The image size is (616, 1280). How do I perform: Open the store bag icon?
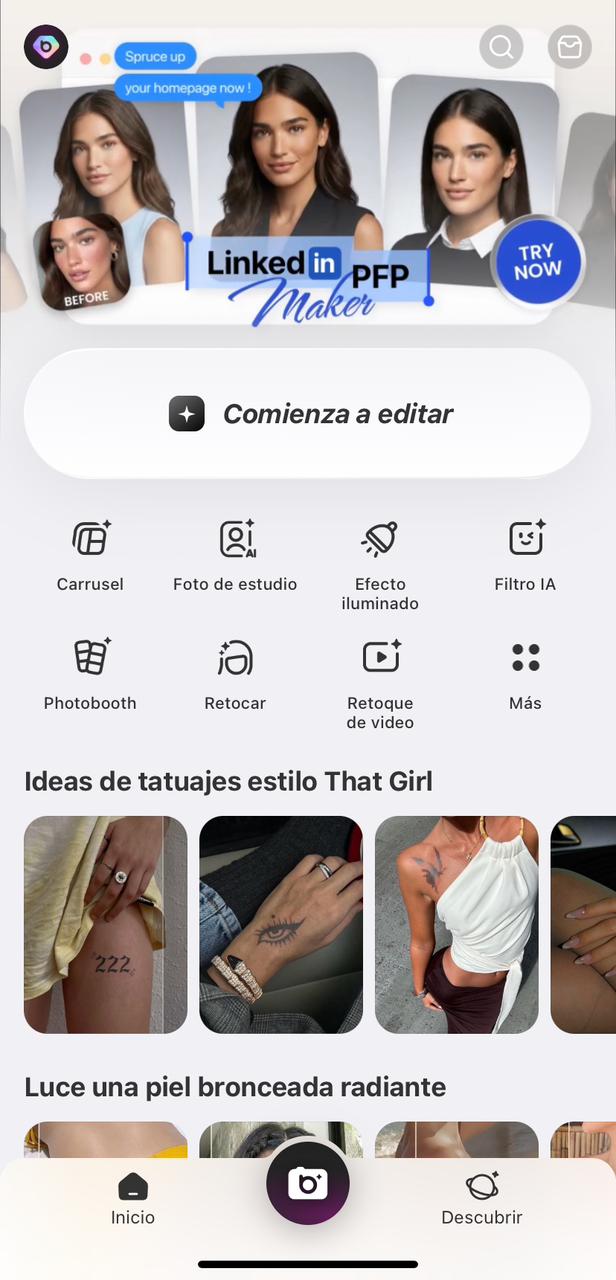569,47
